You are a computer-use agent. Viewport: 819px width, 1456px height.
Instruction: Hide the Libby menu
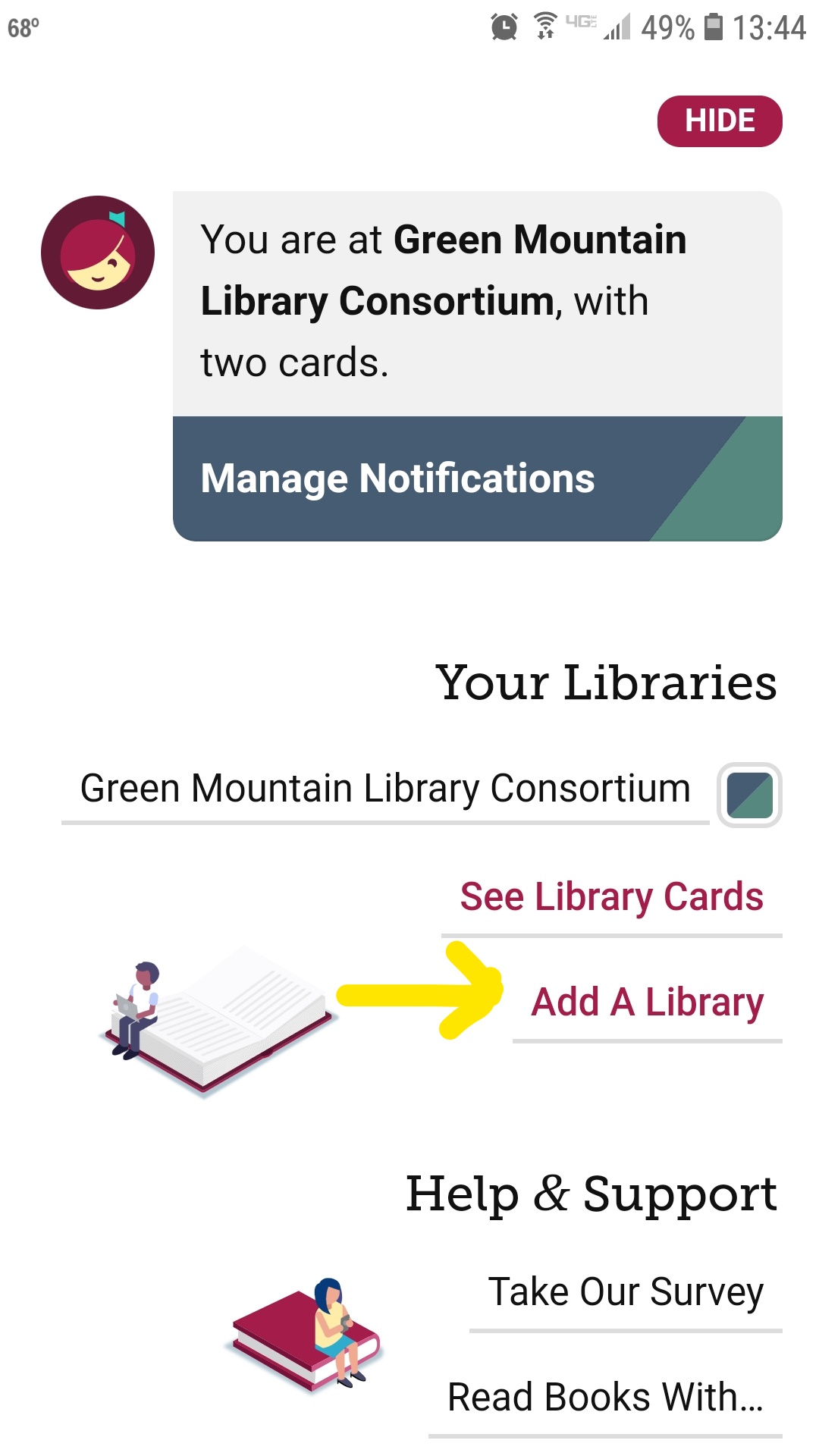[719, 121]
